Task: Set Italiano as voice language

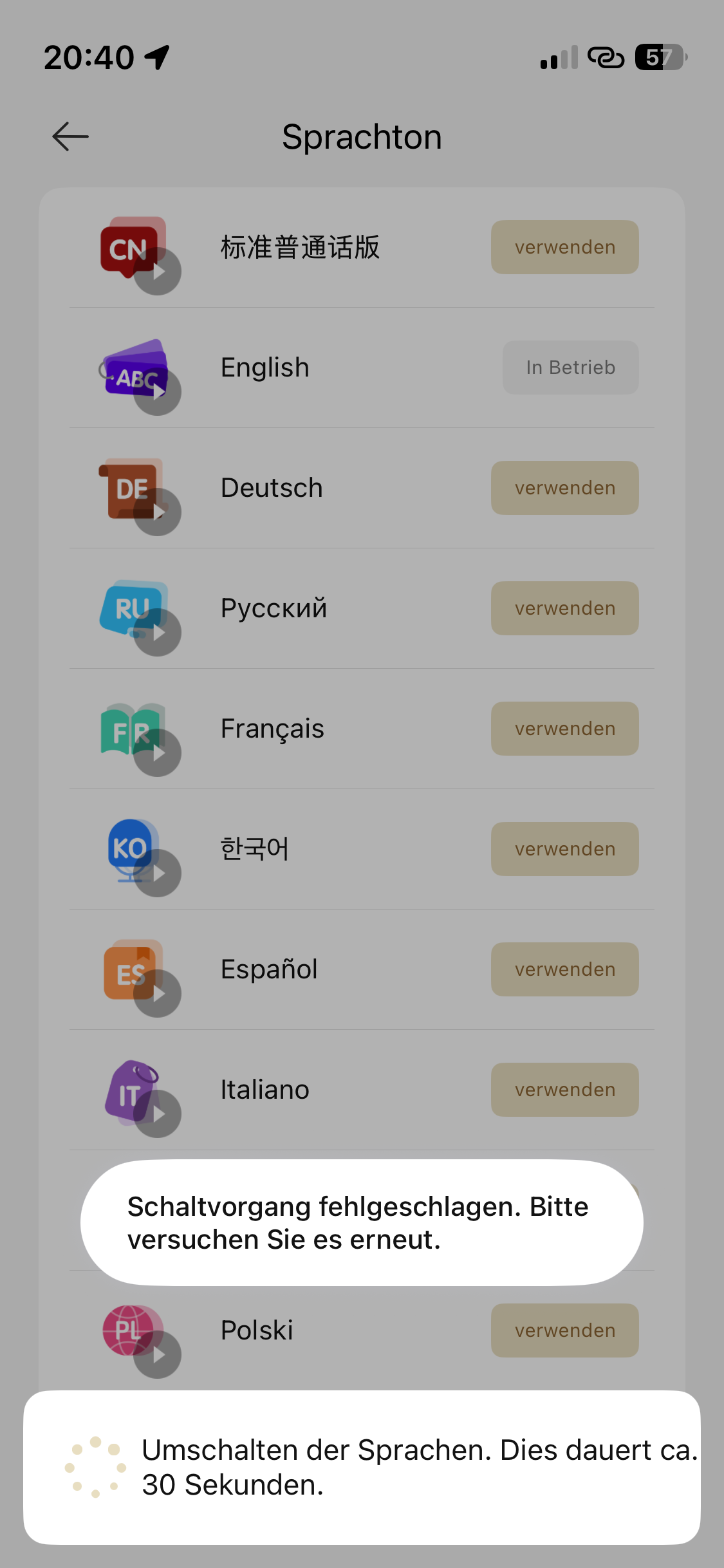Action: 564,1090
